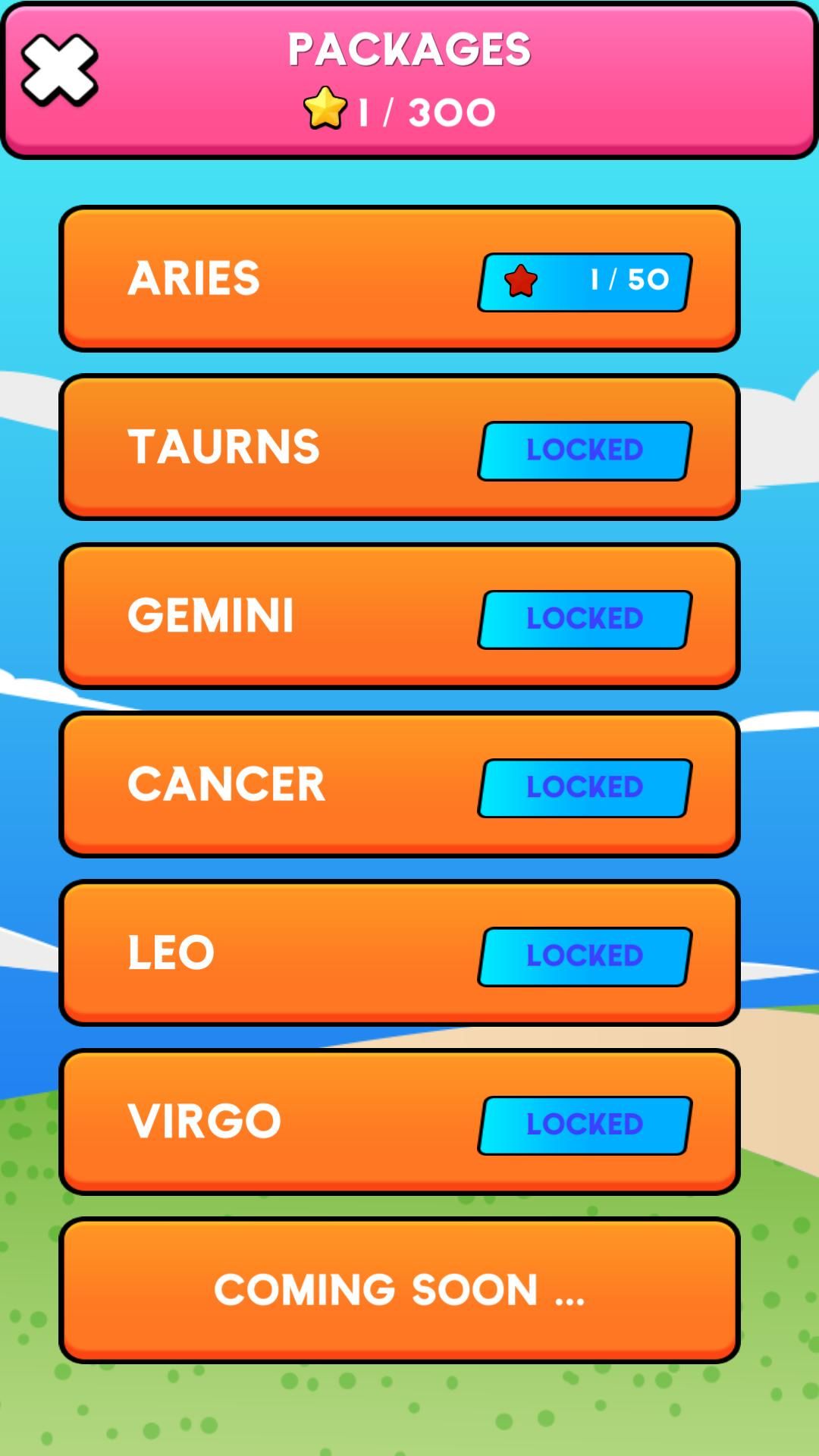Select the Virgo package
Image resolution: width=819 pixels, height=1456 pixels.
tap(399, 1121)
